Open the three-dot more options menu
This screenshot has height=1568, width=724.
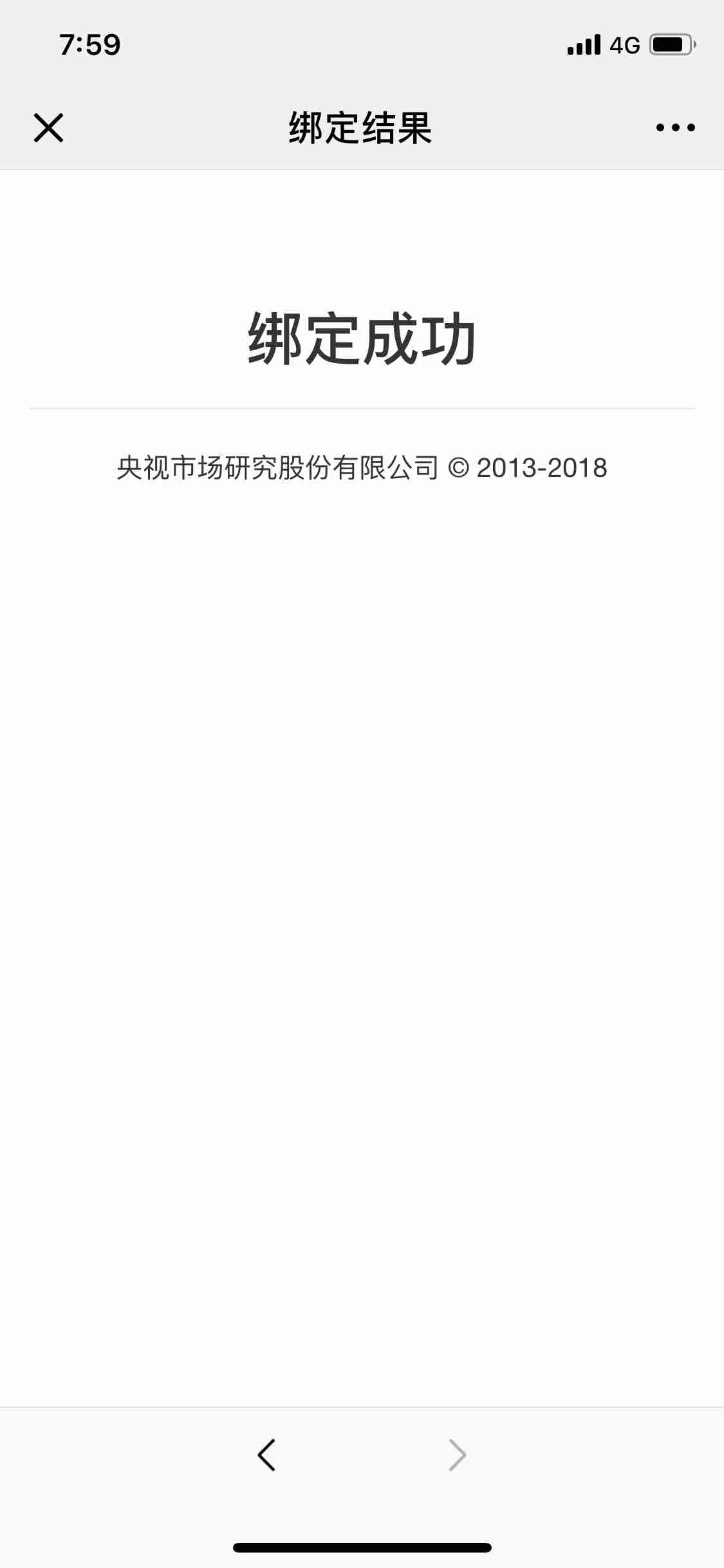tap(675, 127)
